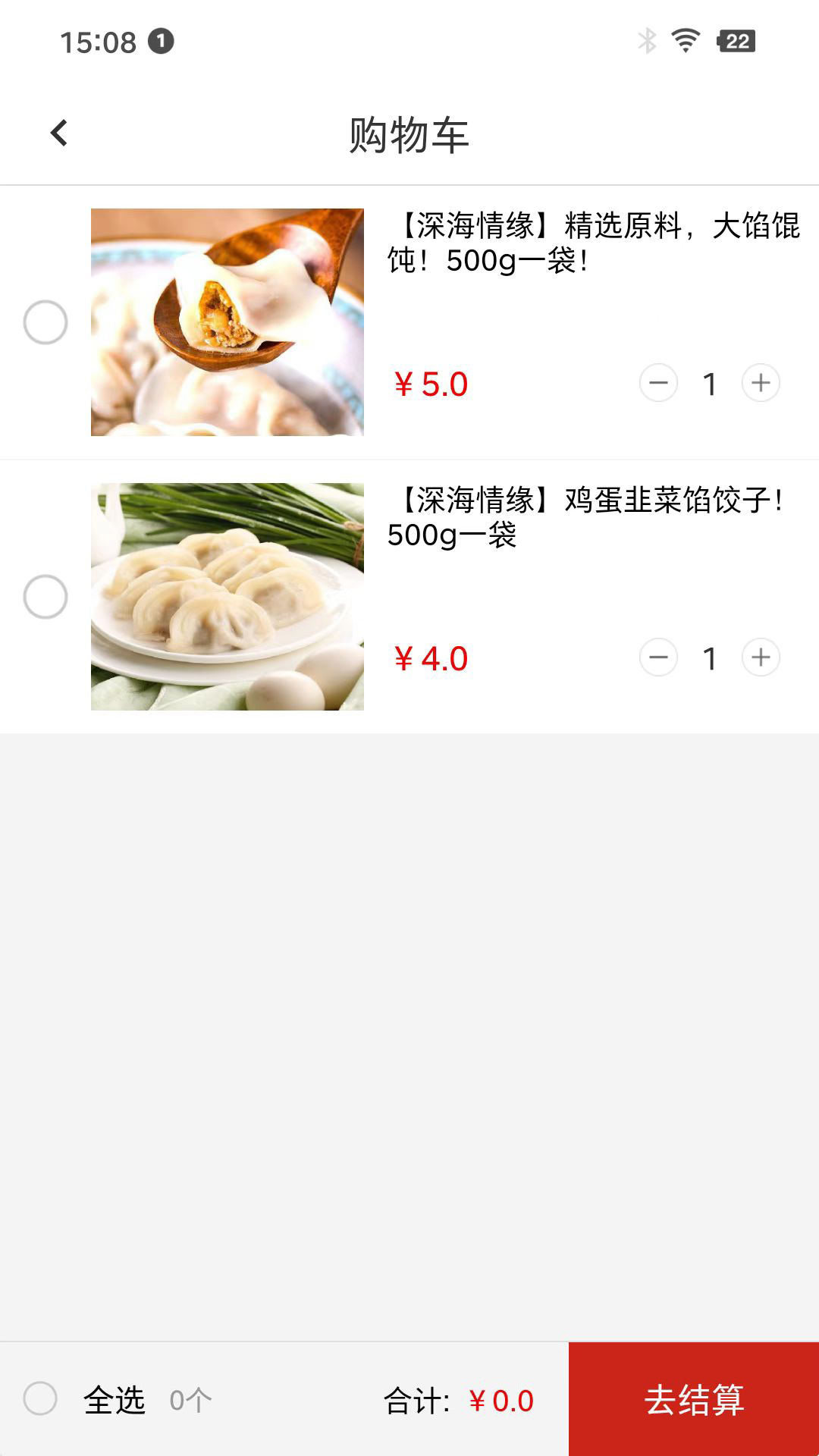Increase wonton quantity with the plus icon
The height and width of the screenshot is (1456, 819).
pos(761,384)
